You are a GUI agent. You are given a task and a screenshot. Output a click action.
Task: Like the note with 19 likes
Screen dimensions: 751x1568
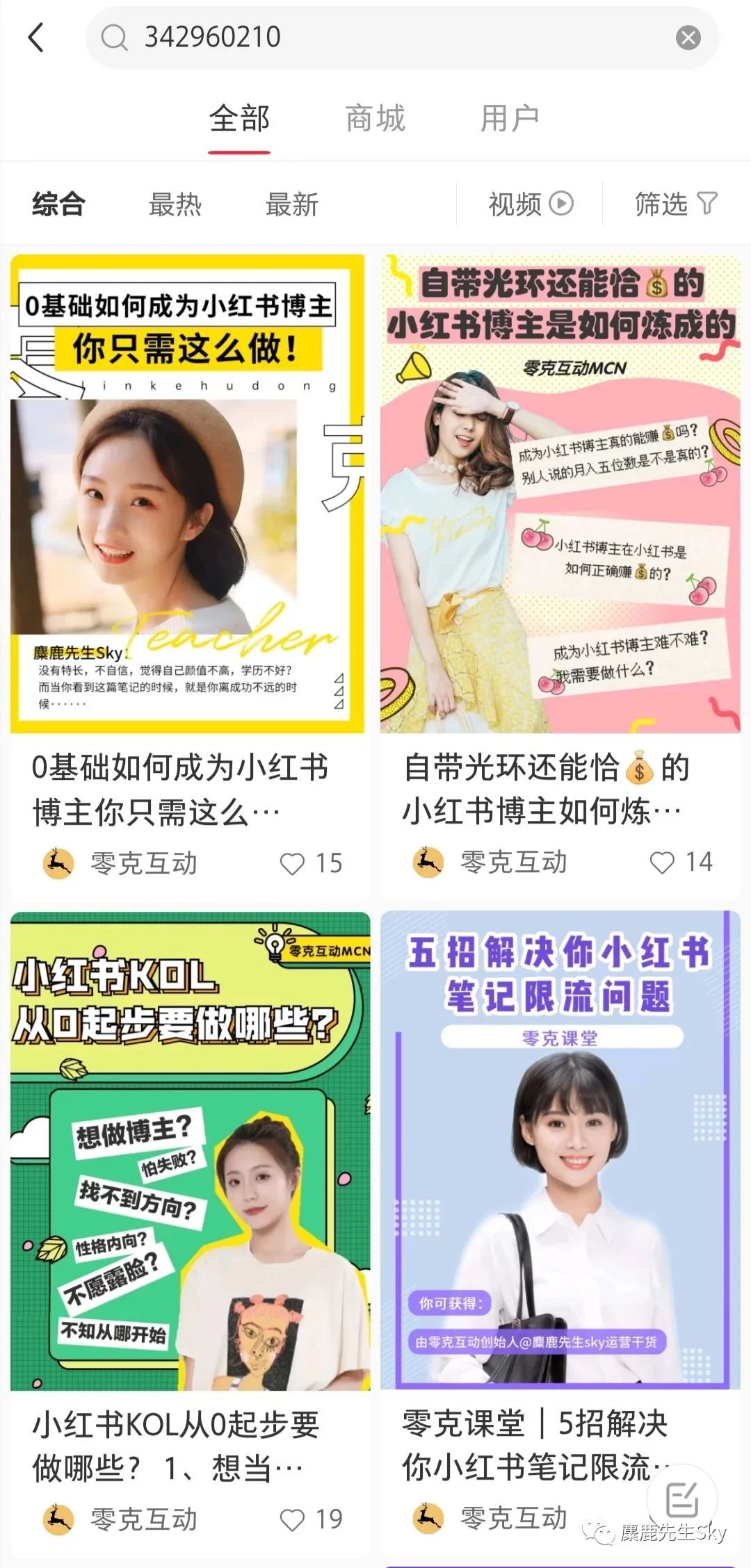(x=292, y=1520)
